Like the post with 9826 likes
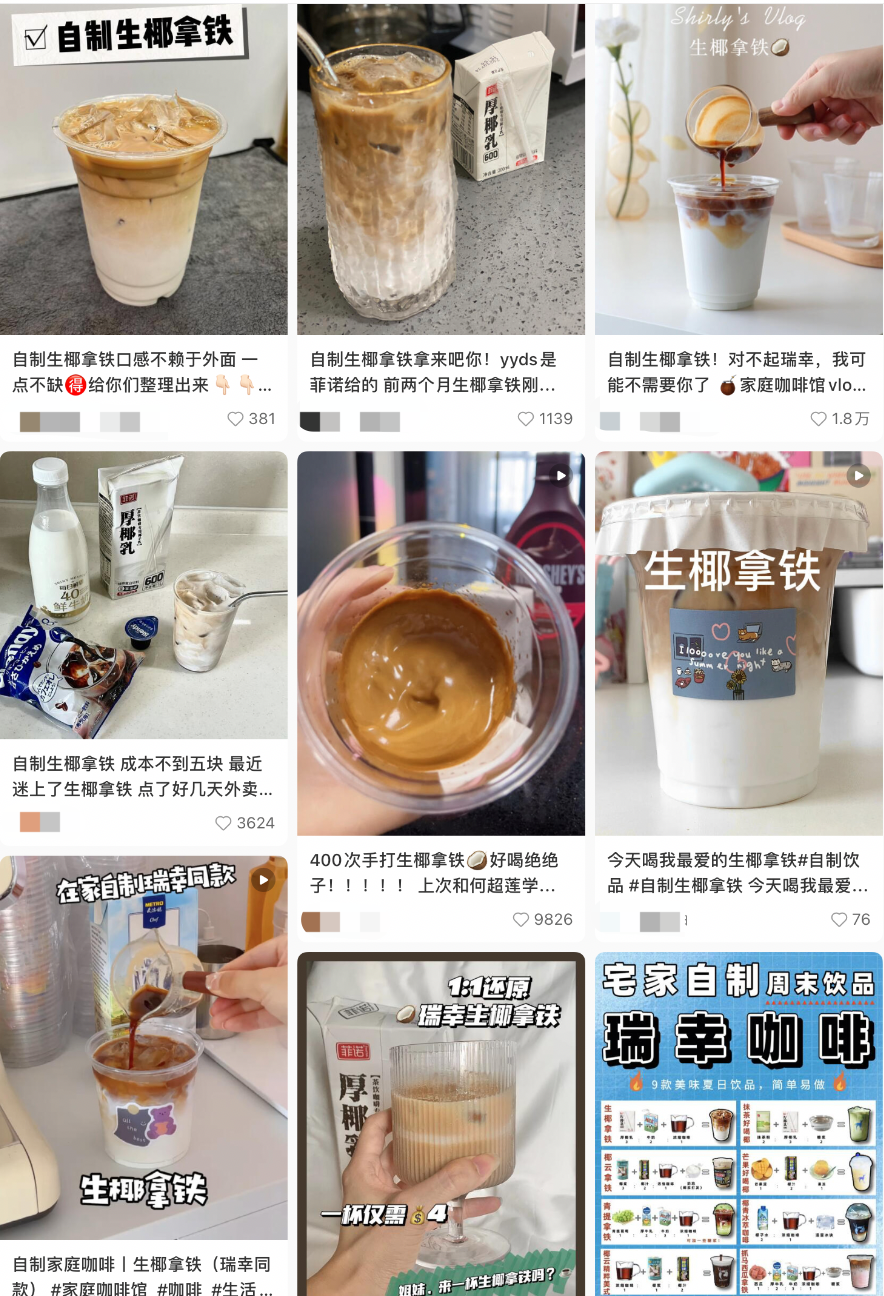This screenshot has height=1296, width=884. [x=520, y=919]
